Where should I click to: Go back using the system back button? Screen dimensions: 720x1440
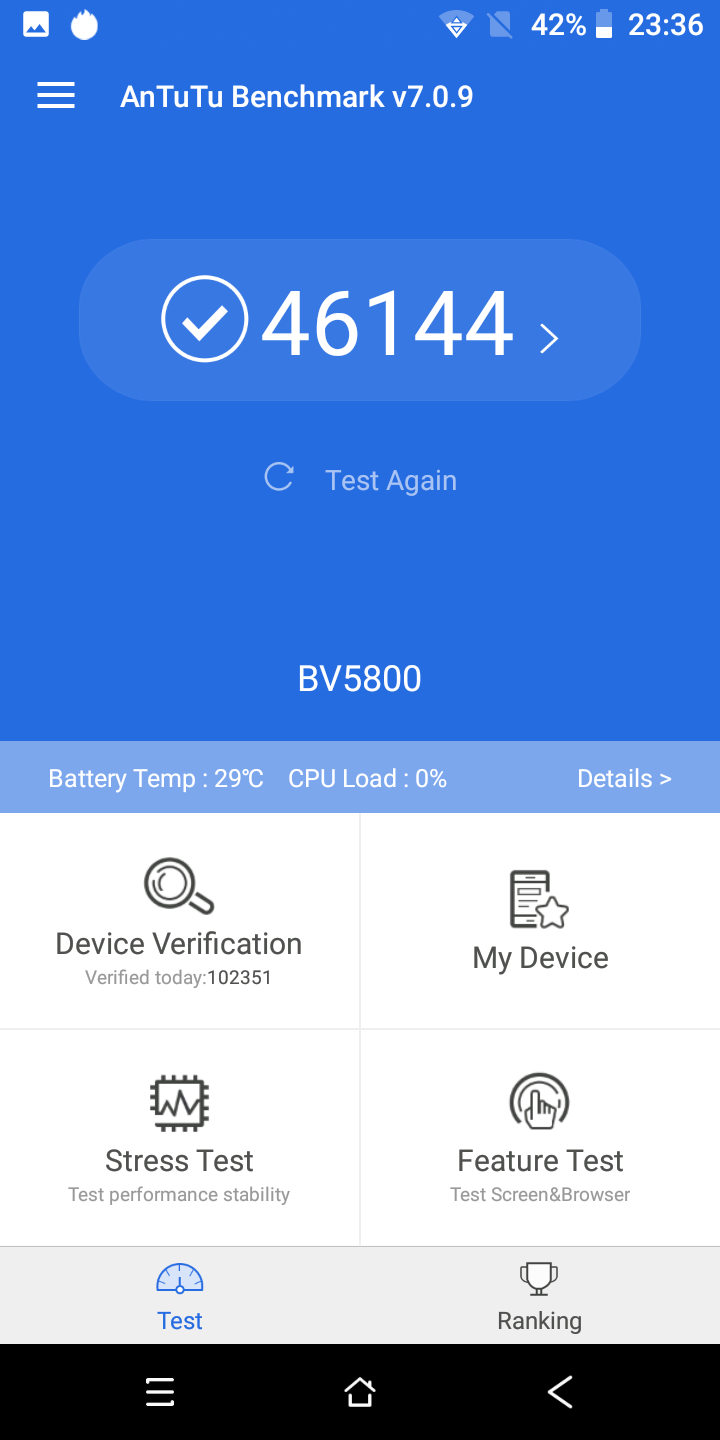(560, 1392)
